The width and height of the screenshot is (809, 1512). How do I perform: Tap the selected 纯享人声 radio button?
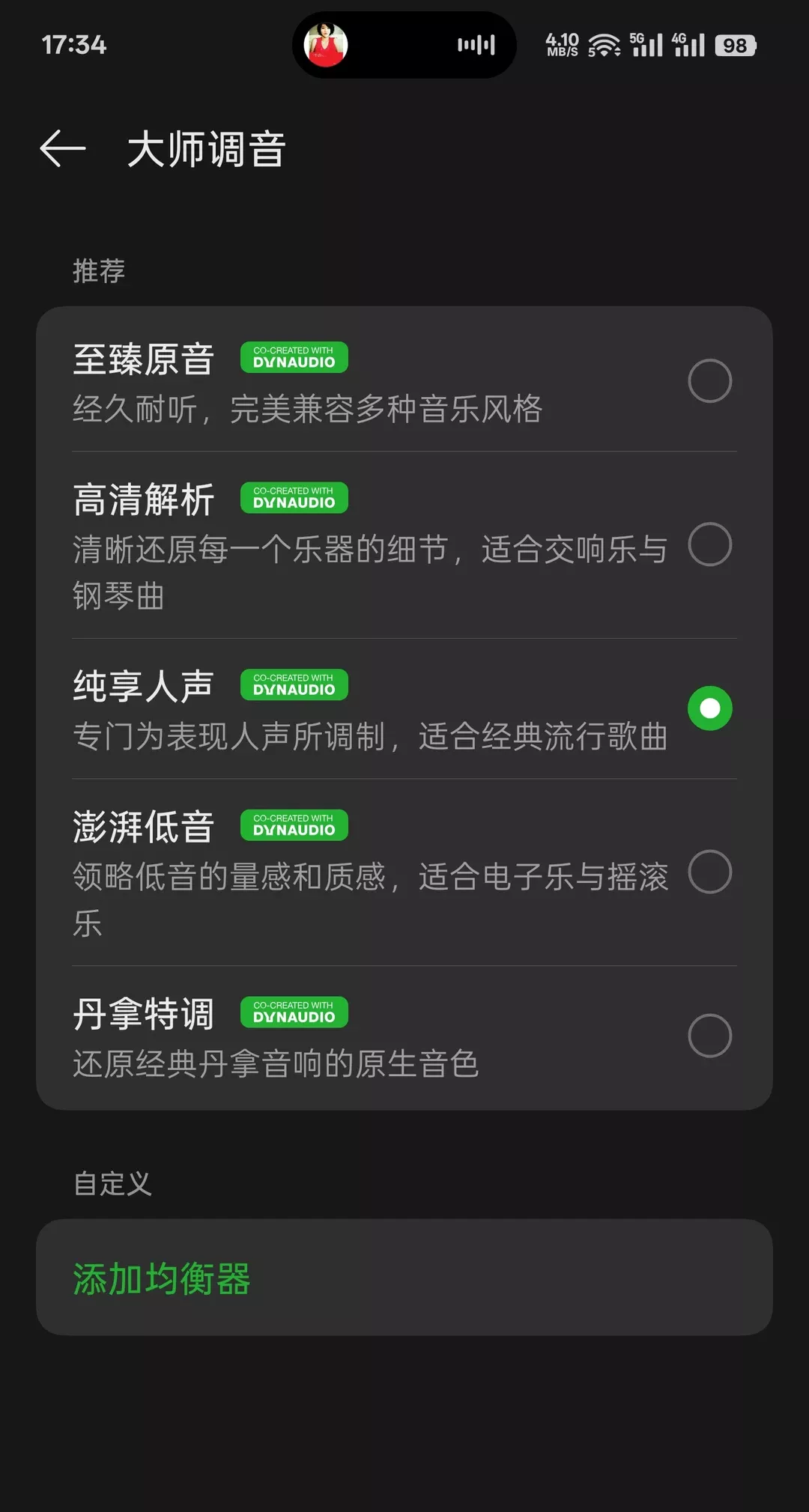(x=709, y=709)
